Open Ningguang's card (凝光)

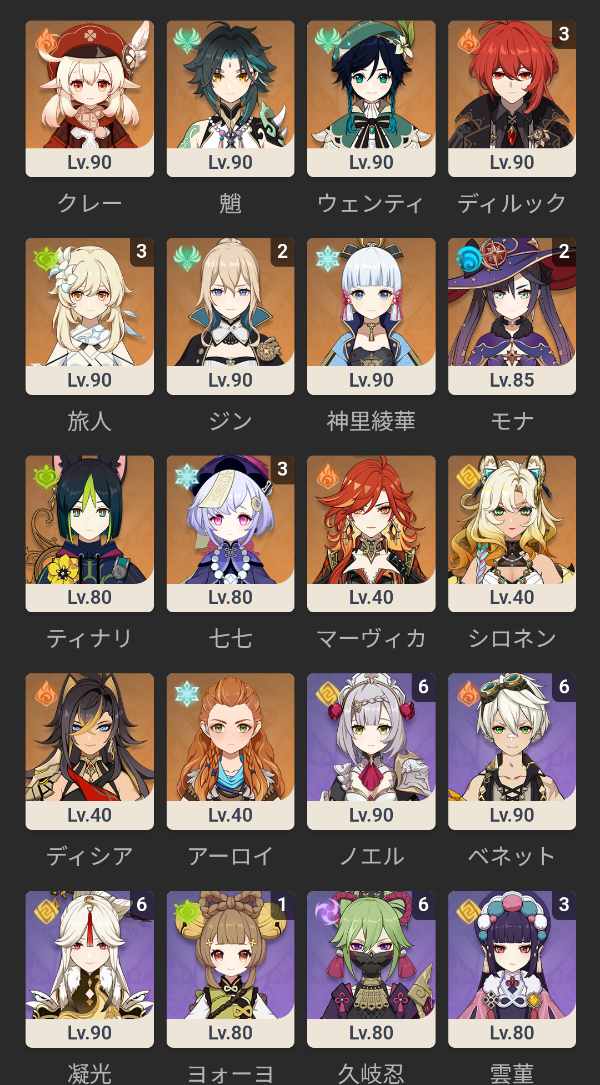point(89,968)
